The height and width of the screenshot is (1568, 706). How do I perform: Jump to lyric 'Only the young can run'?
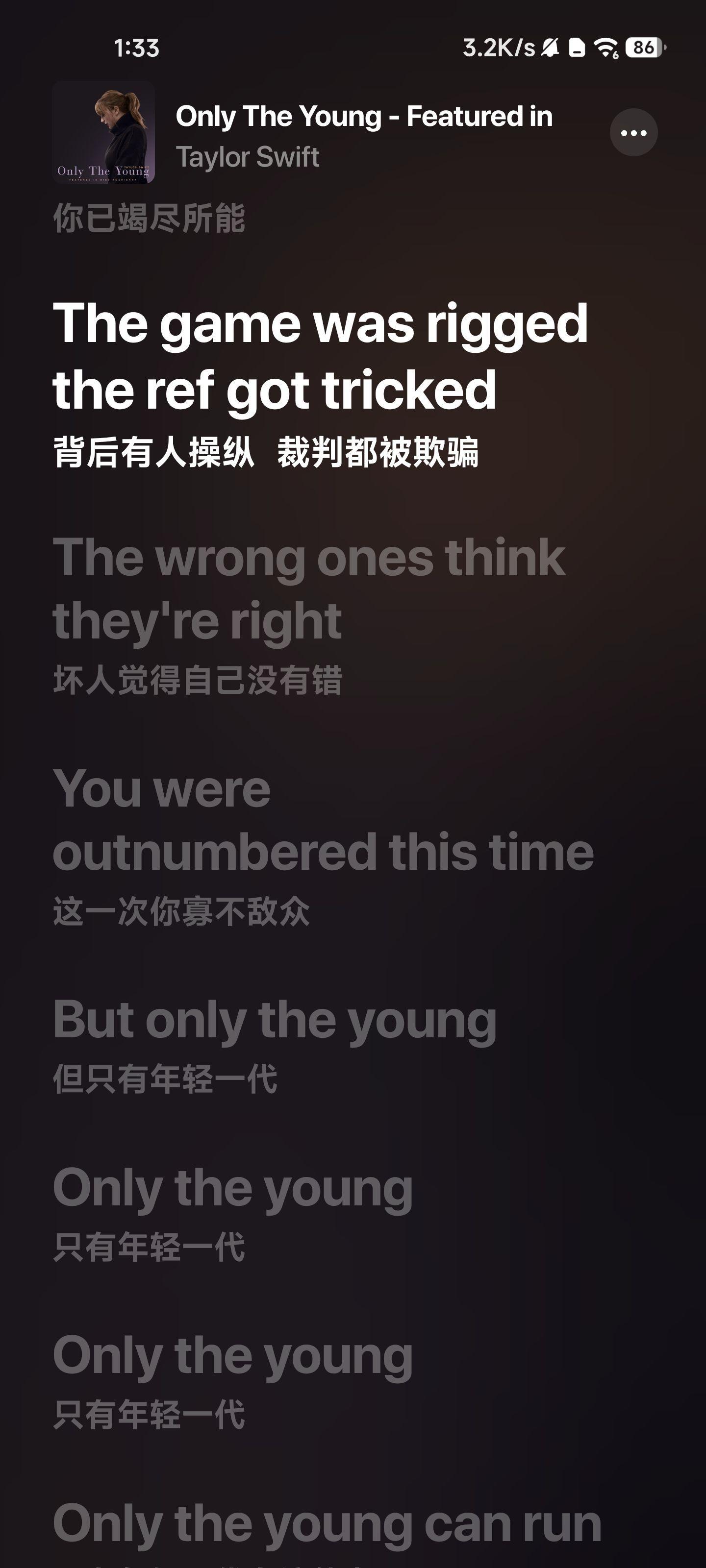[327, 1523]
